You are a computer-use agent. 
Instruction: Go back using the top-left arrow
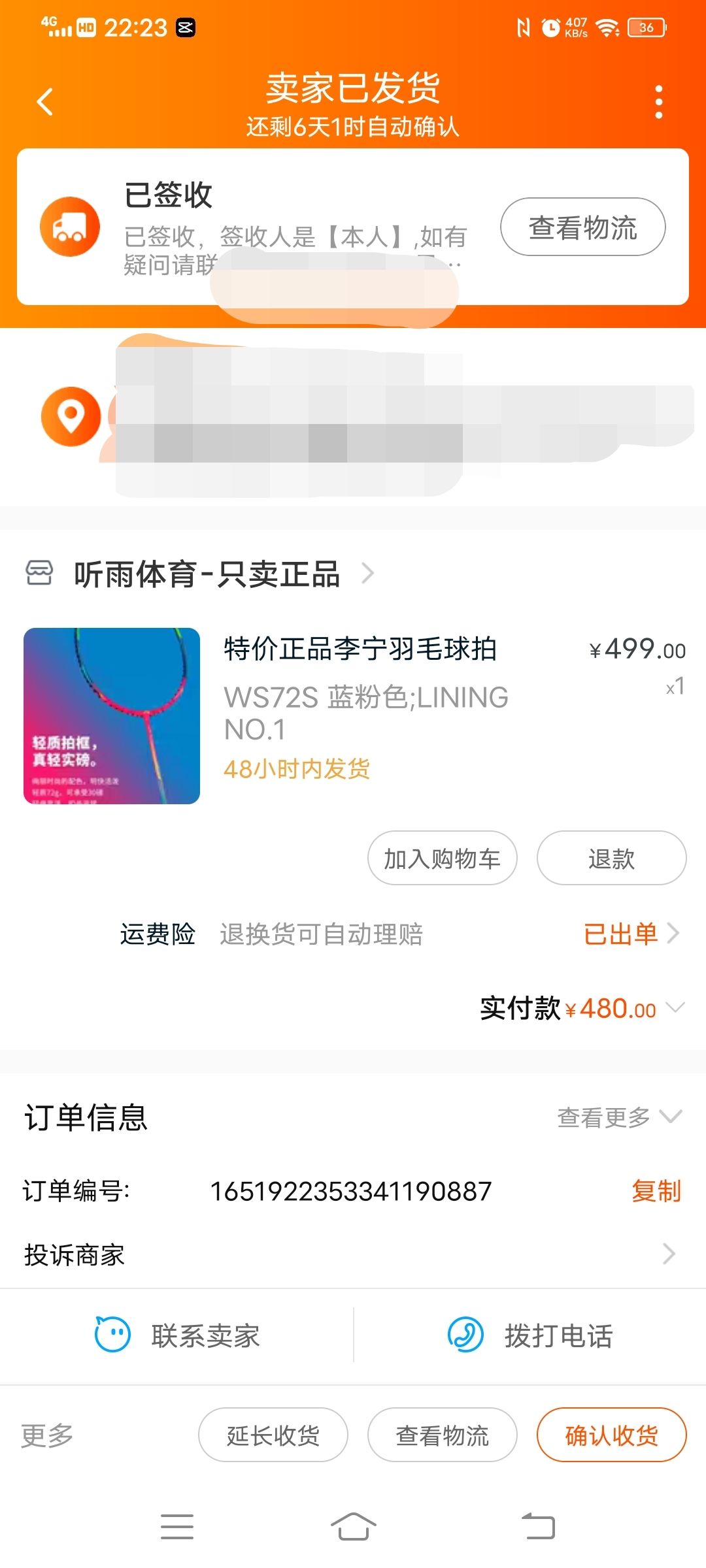coord(44,102)
